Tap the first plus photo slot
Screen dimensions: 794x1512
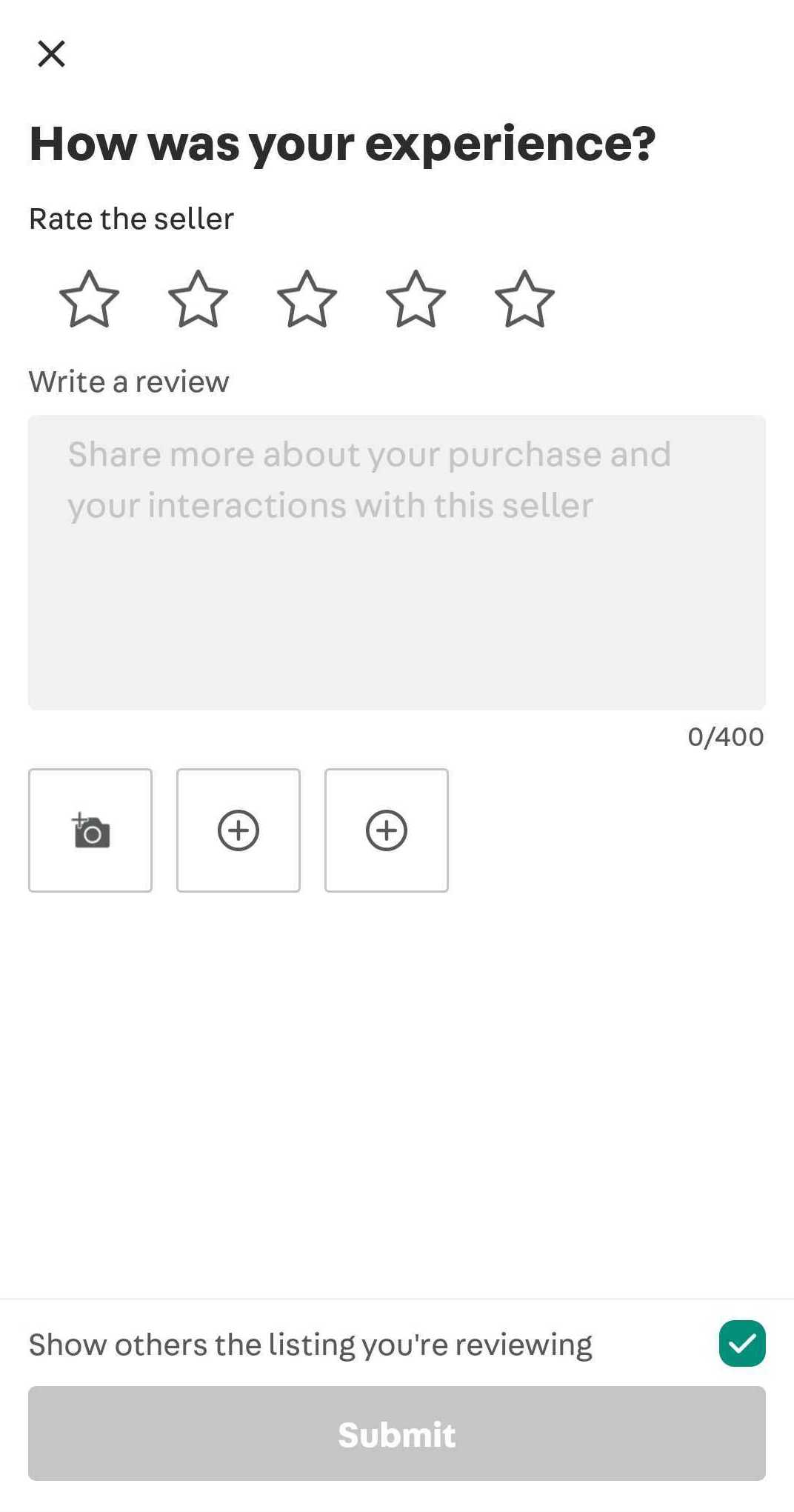pyautogui.click(x=238, y=830)
